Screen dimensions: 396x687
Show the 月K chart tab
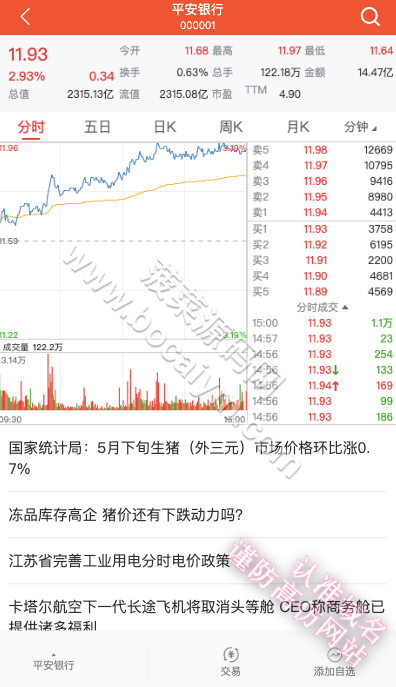298,127
